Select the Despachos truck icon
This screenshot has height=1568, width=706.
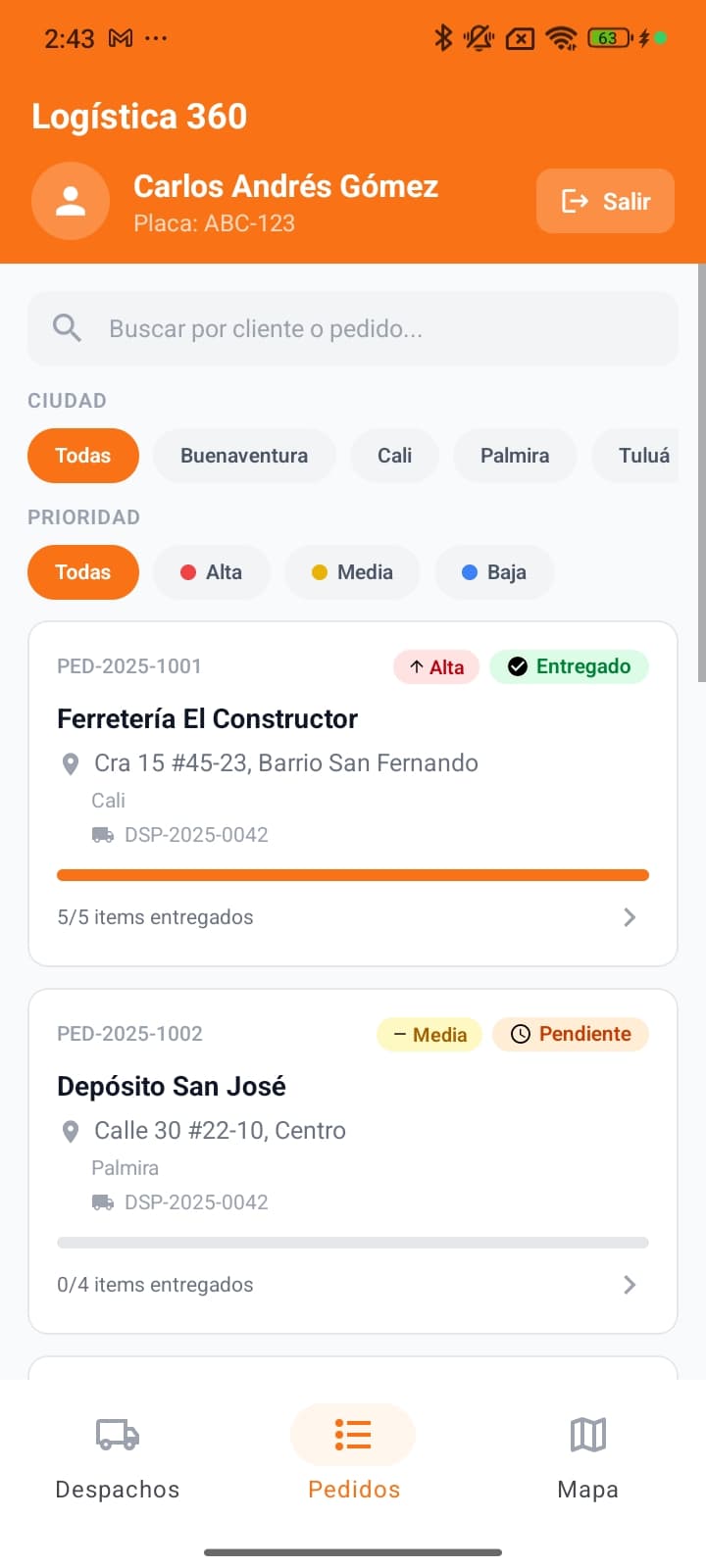[x=118, y=1434]
